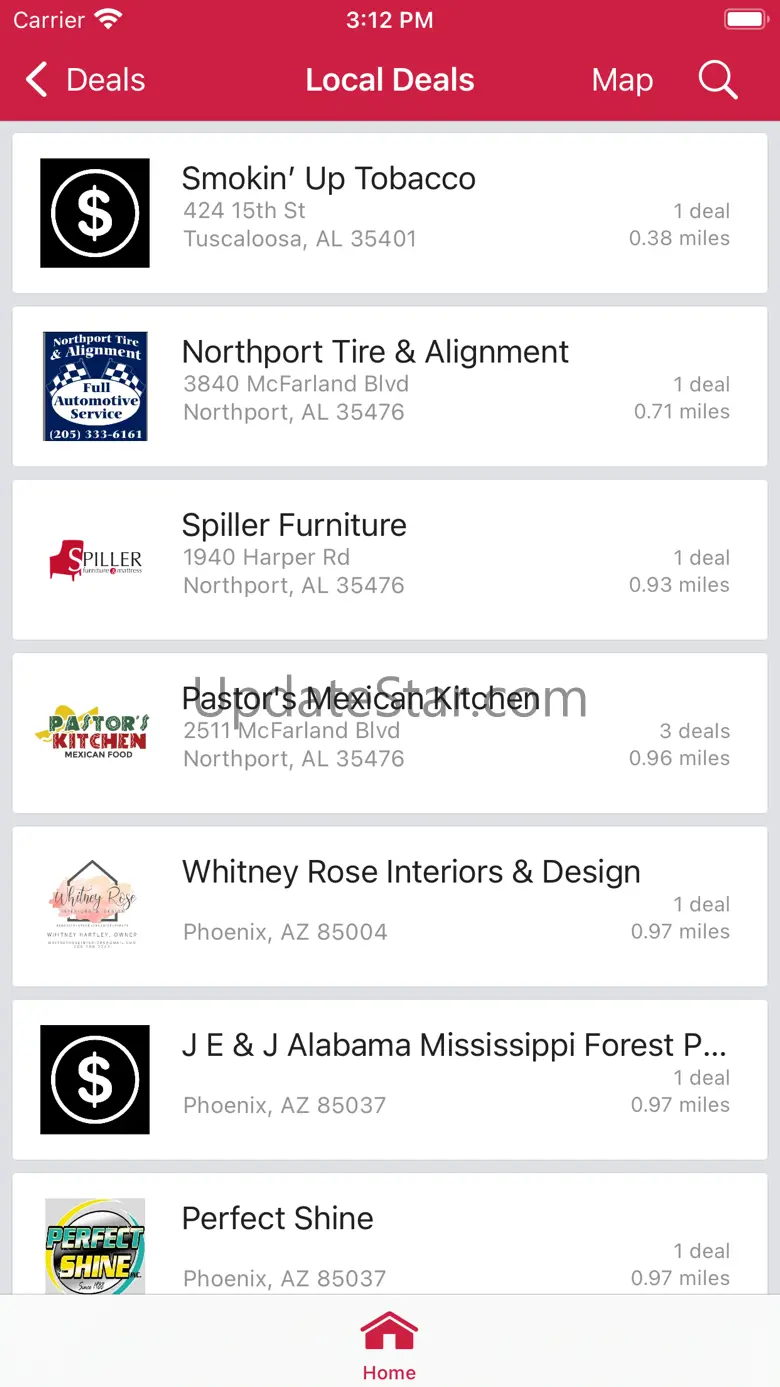The image size is (780, 1387).
Task: Open the Map view
Action: tap(622, 80)
